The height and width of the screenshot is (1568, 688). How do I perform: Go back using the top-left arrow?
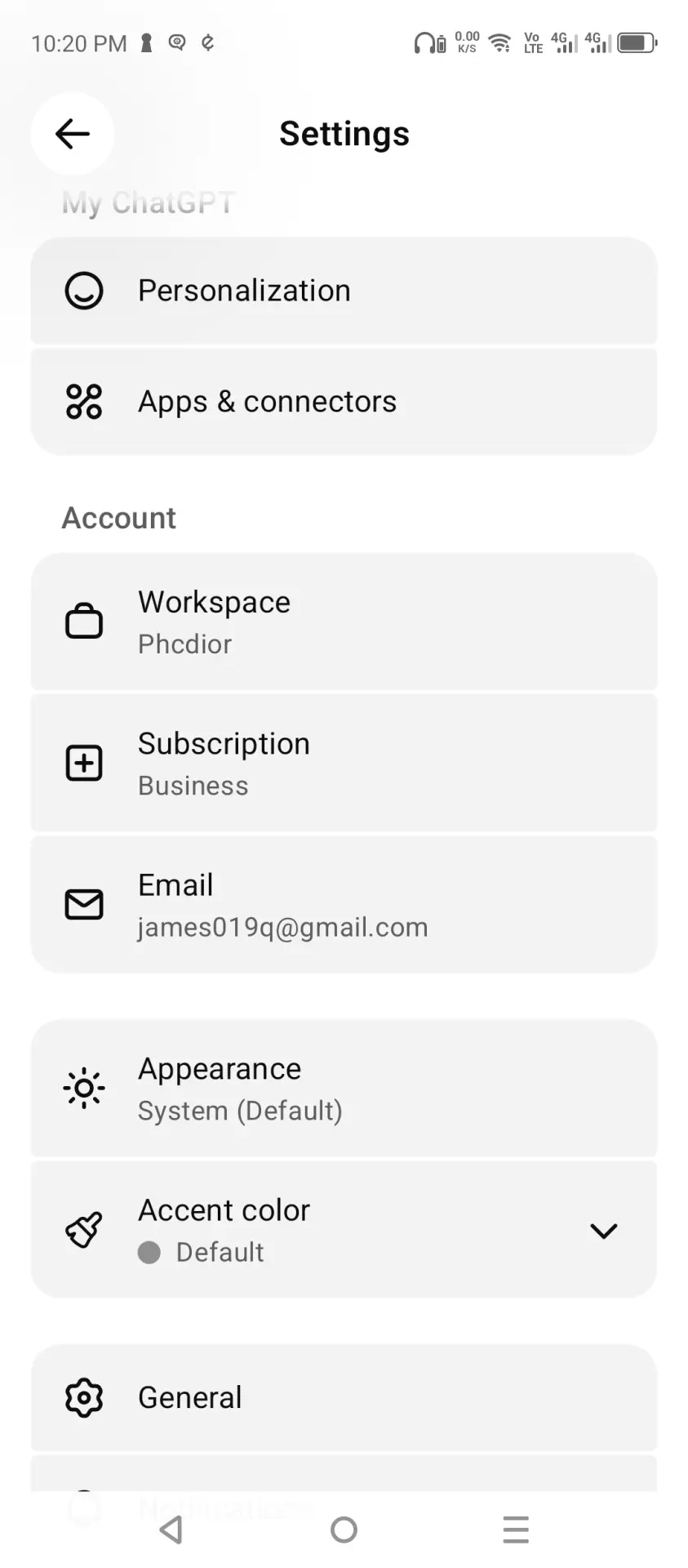point(73,134)
